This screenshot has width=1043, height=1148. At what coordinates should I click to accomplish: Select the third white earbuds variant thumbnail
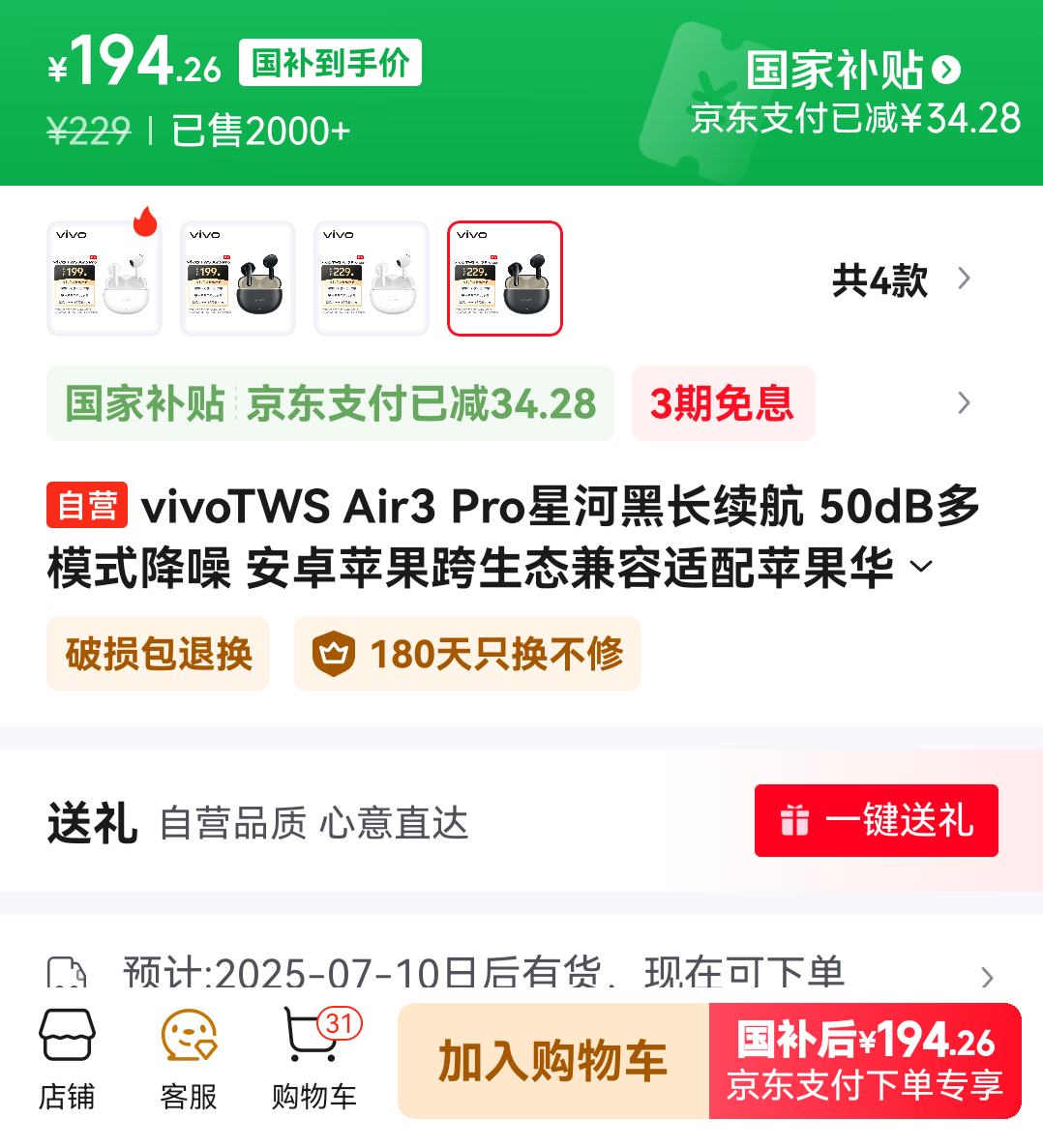coord(372,279)
